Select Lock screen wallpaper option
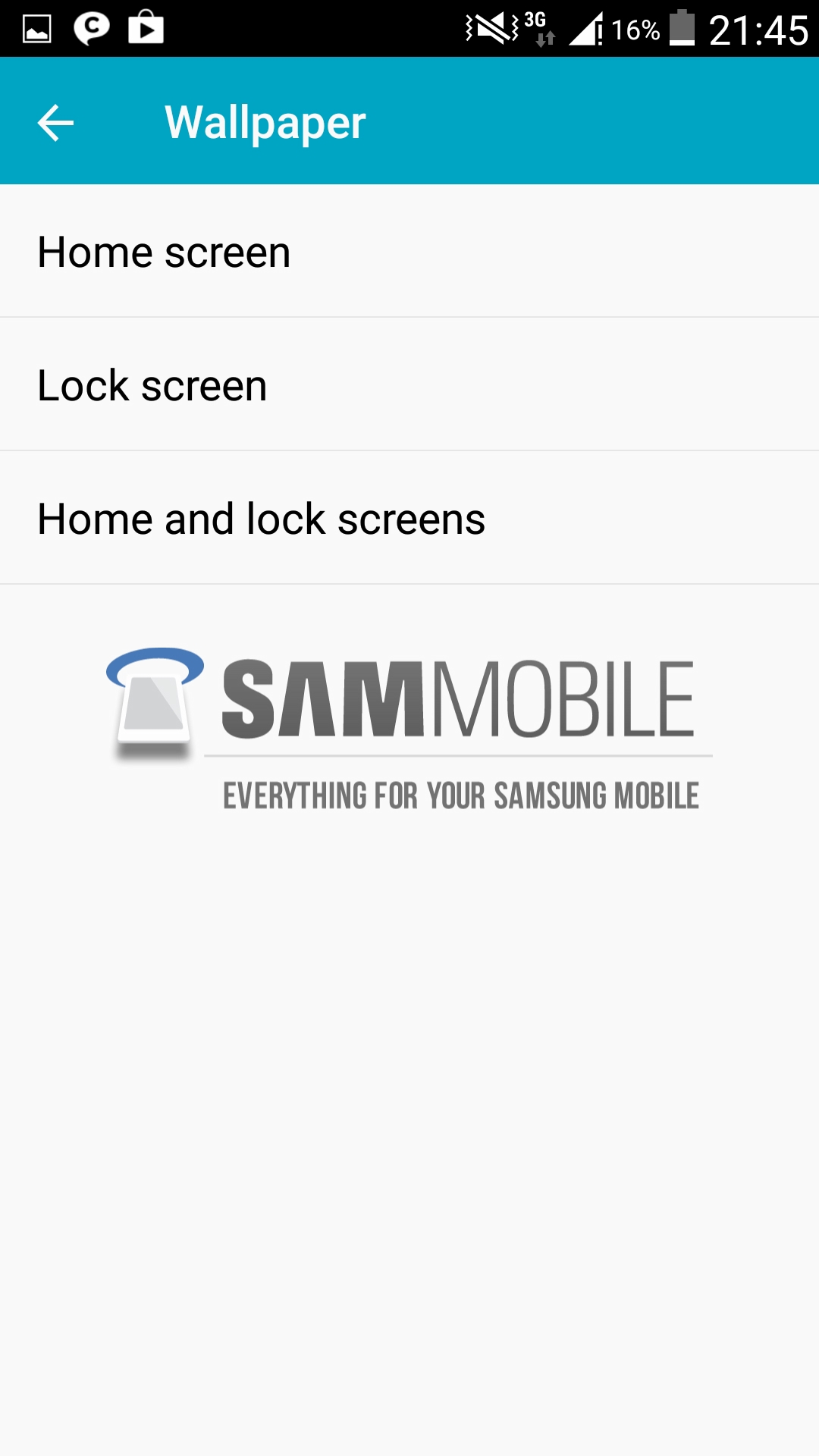Image resolution: width=819 pixels, height=1456 pixels. click(x=152, y=385)
